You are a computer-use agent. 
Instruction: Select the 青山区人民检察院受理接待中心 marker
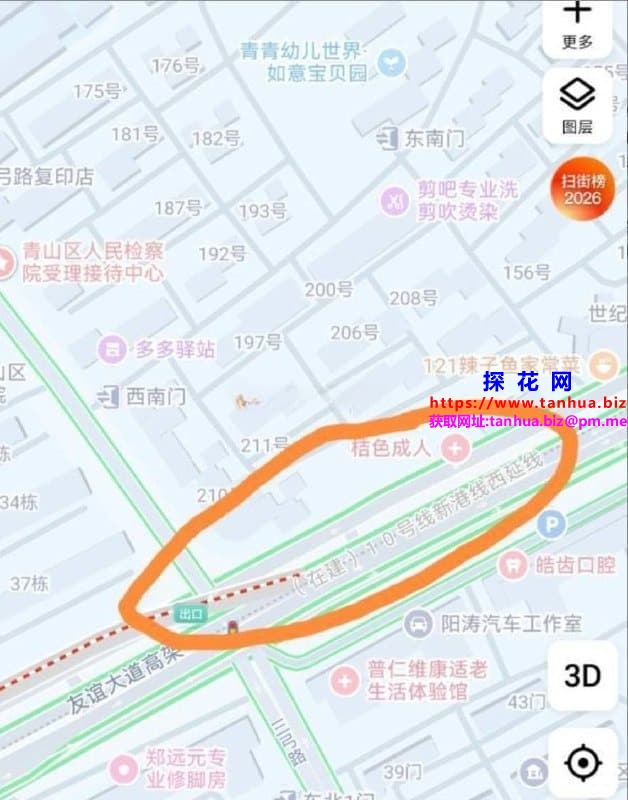pyautogui.click(x=5, y=262)
